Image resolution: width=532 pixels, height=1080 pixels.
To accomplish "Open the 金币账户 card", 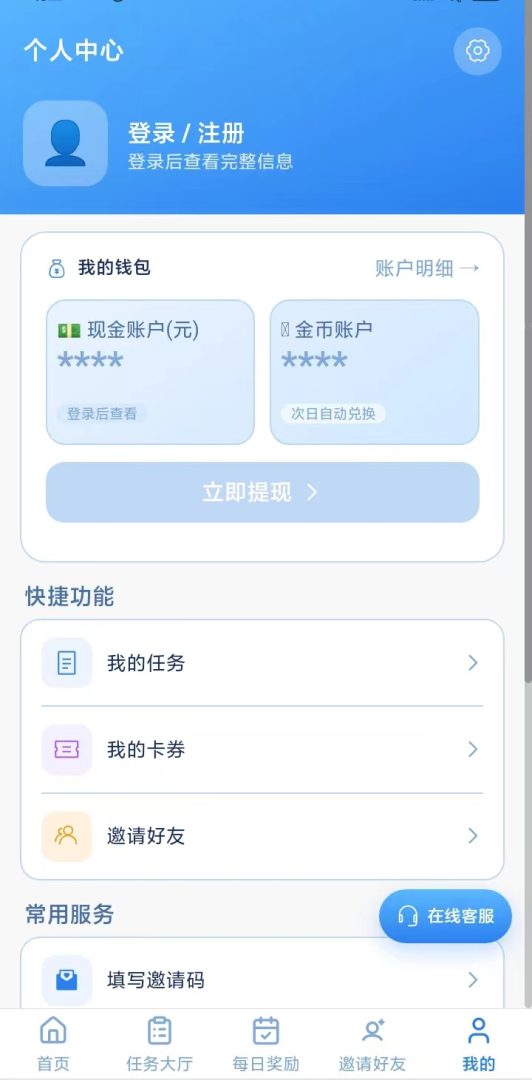I will [374, 372].
